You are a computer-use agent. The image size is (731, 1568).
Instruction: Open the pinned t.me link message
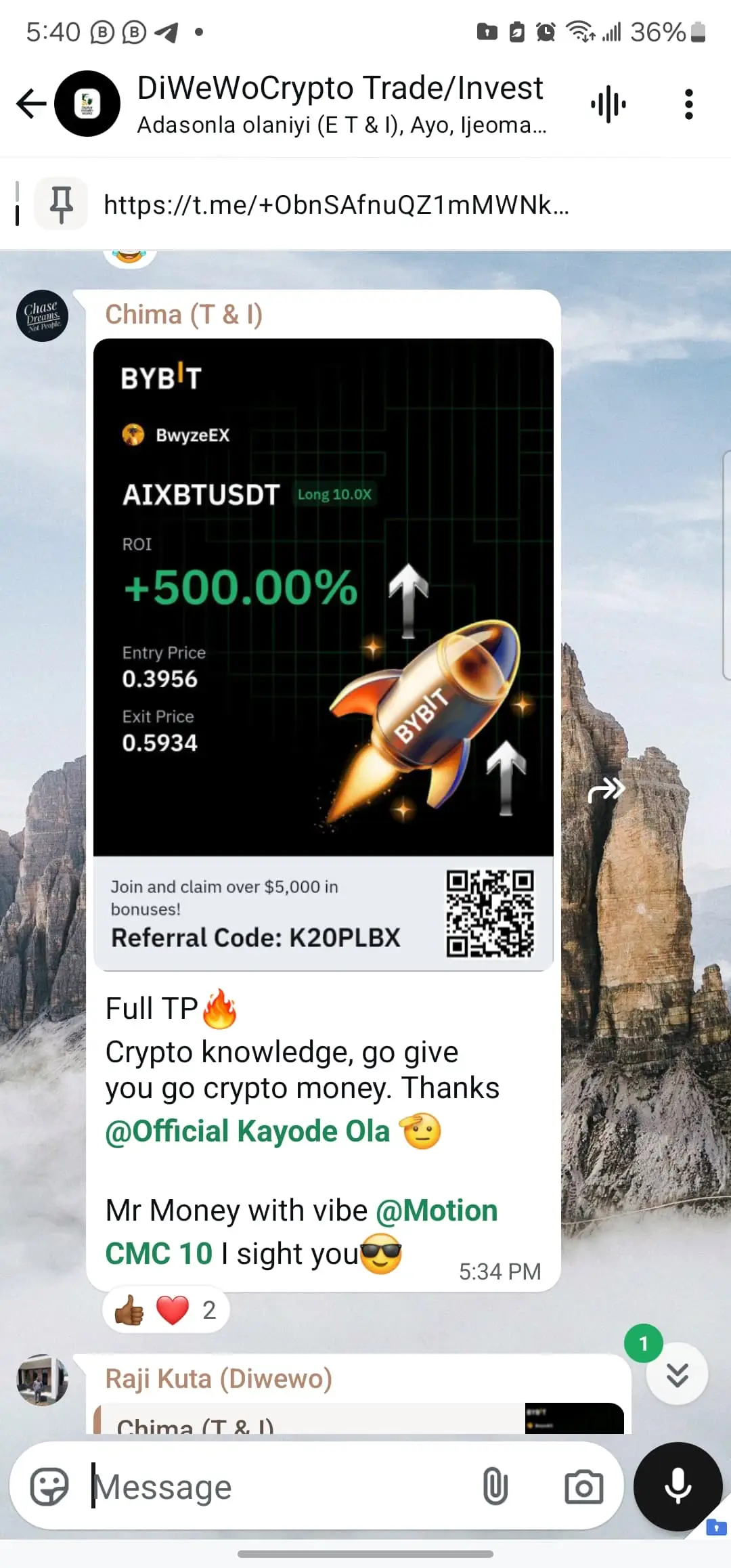tap(335, 204)
